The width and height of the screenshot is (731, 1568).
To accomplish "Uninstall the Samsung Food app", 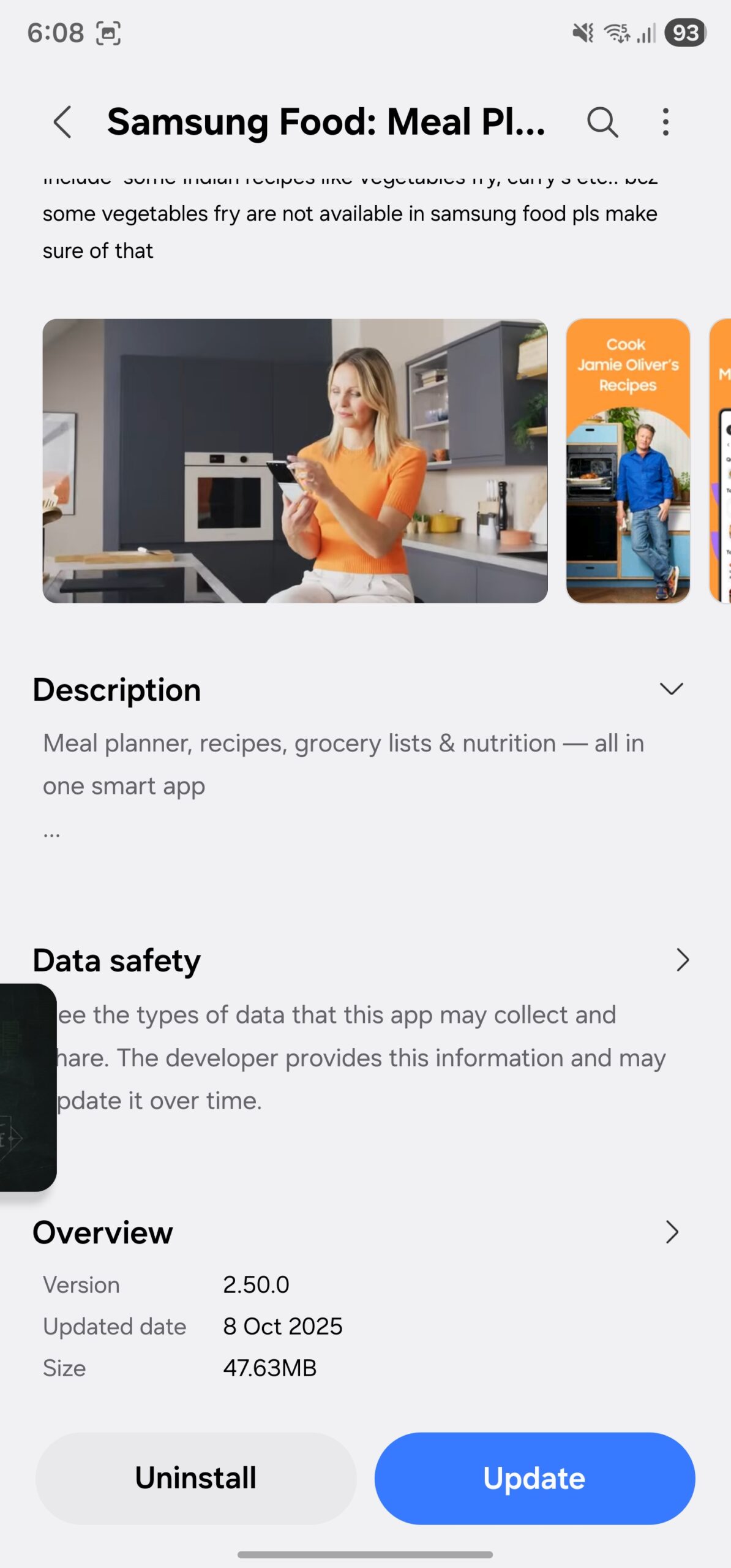I will pyautogui.click(x=195, y=1478).
